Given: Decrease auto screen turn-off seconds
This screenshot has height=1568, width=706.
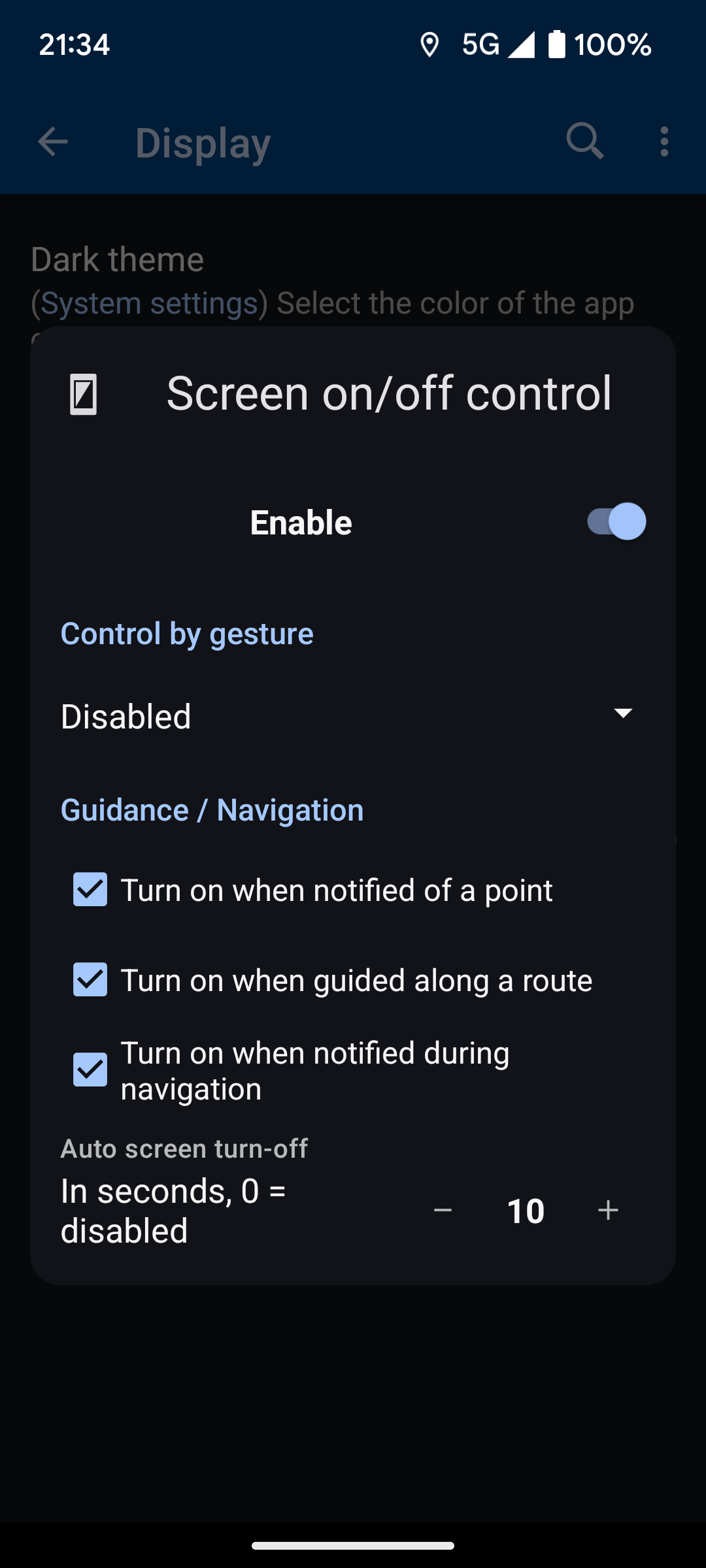Looking at the screenshot, I should point(443,1211).
